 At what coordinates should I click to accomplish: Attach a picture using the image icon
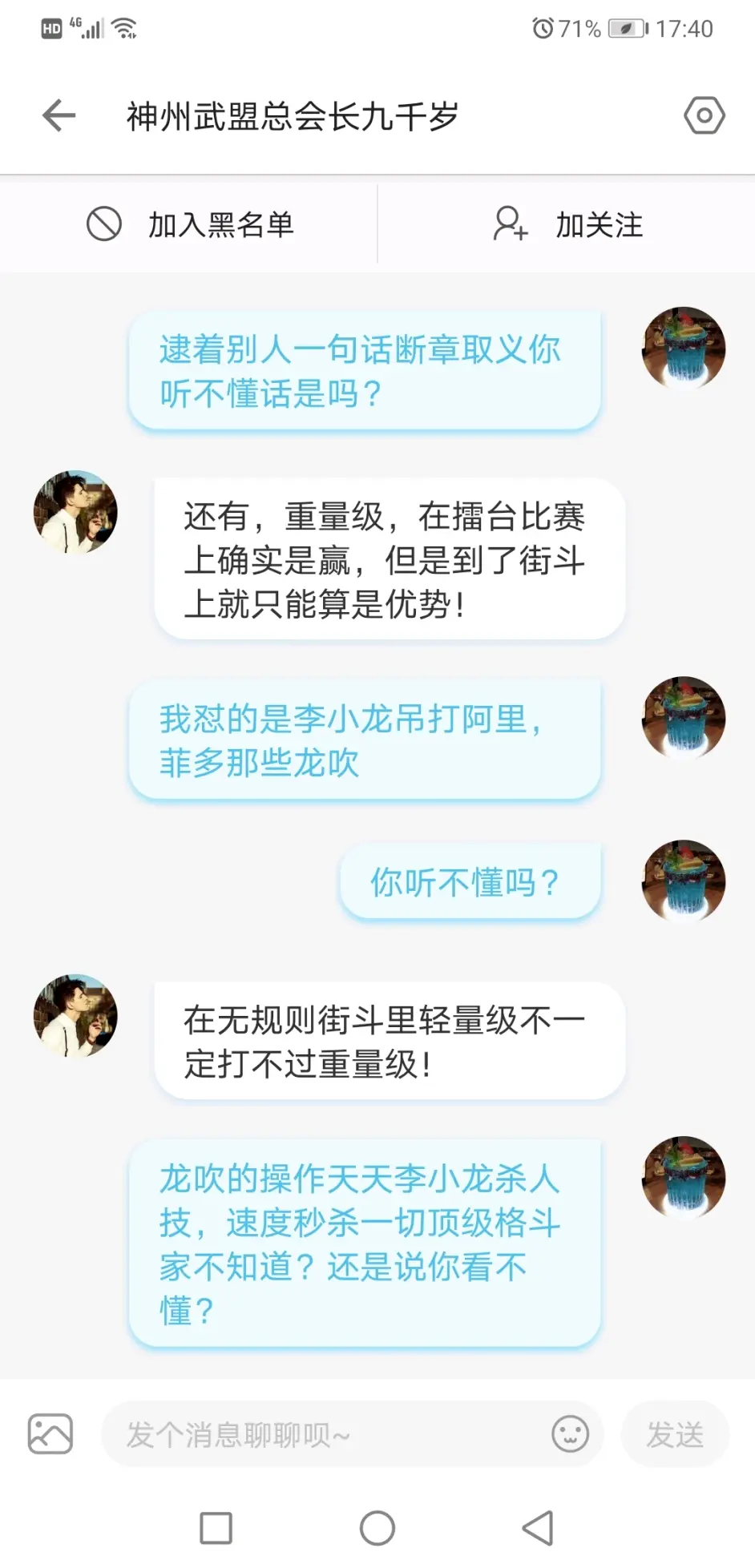[x=50, y=1433]
